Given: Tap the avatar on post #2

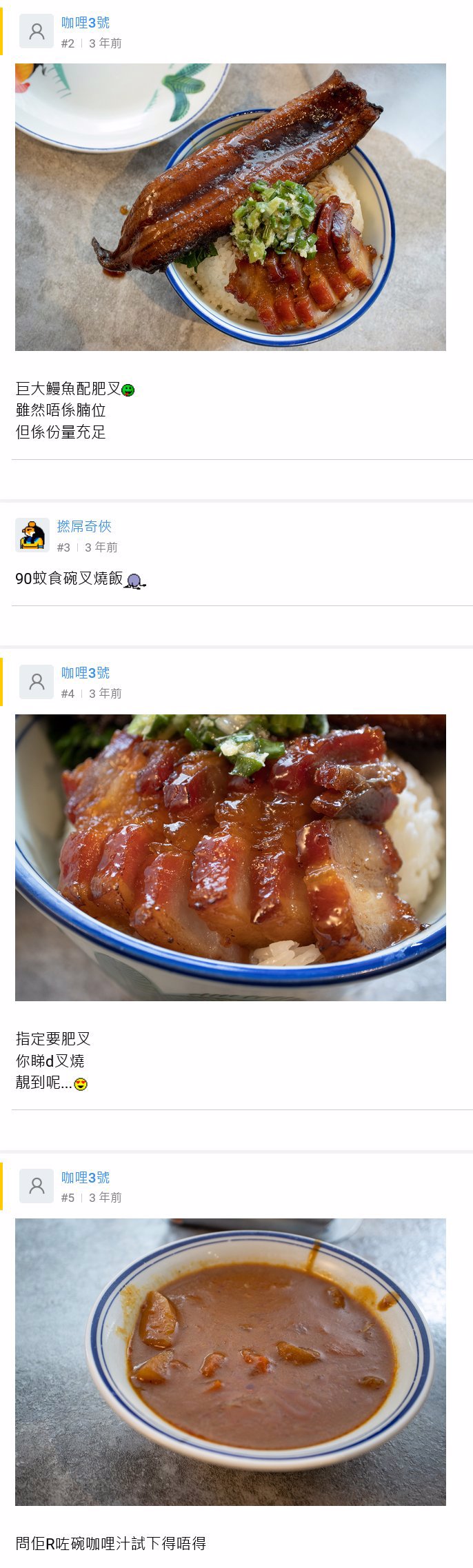Looking at the screenshot, I should [37, 31].
